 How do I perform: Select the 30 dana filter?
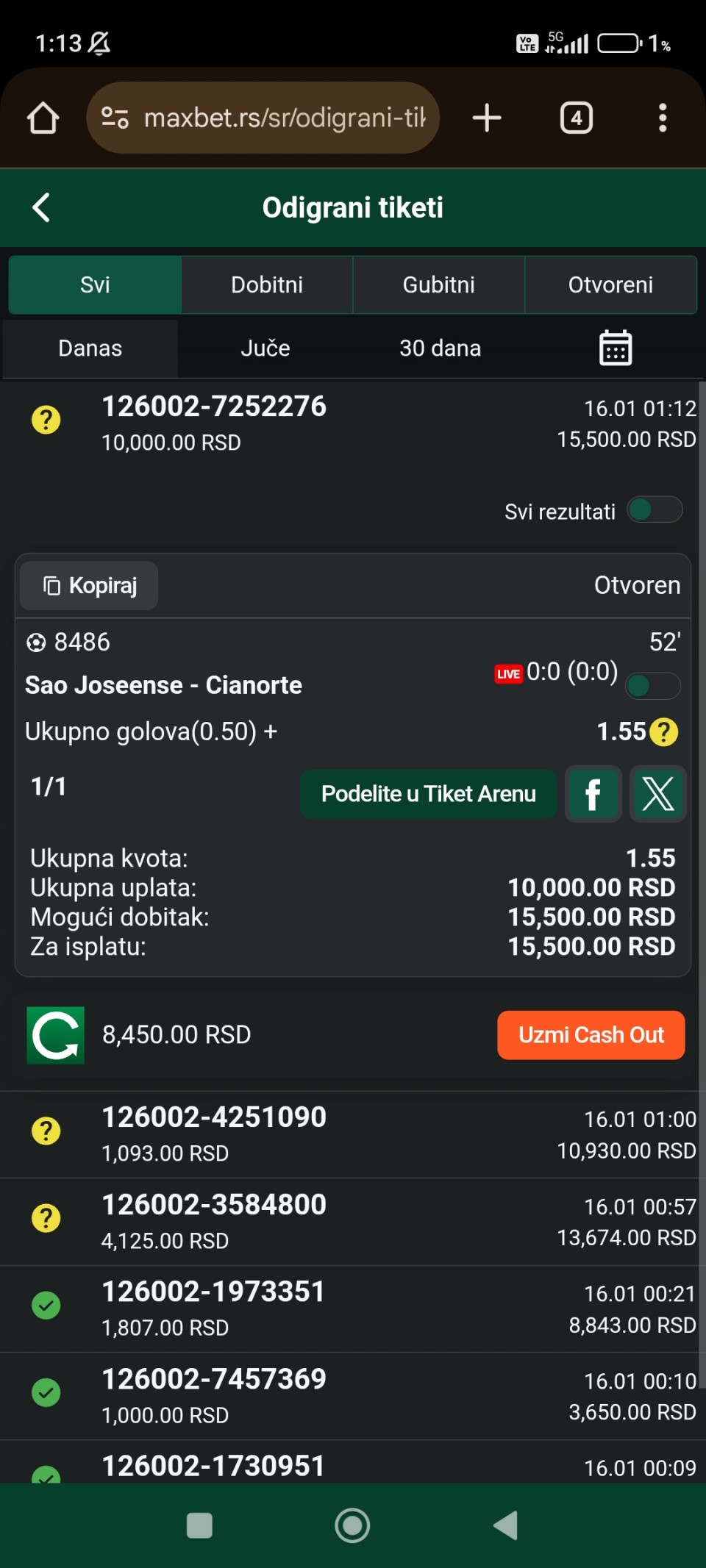[x=440, y=348]
